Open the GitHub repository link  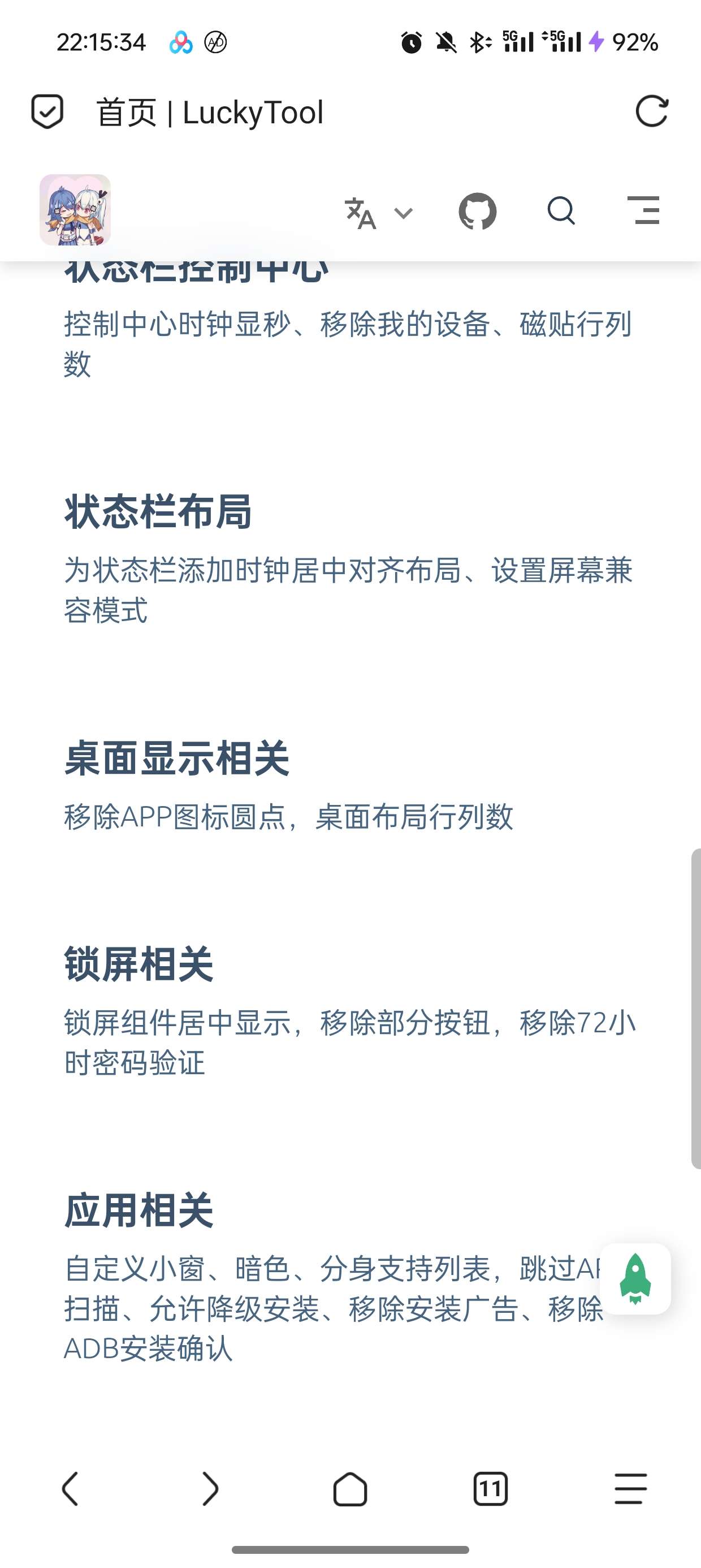[478, 211]
